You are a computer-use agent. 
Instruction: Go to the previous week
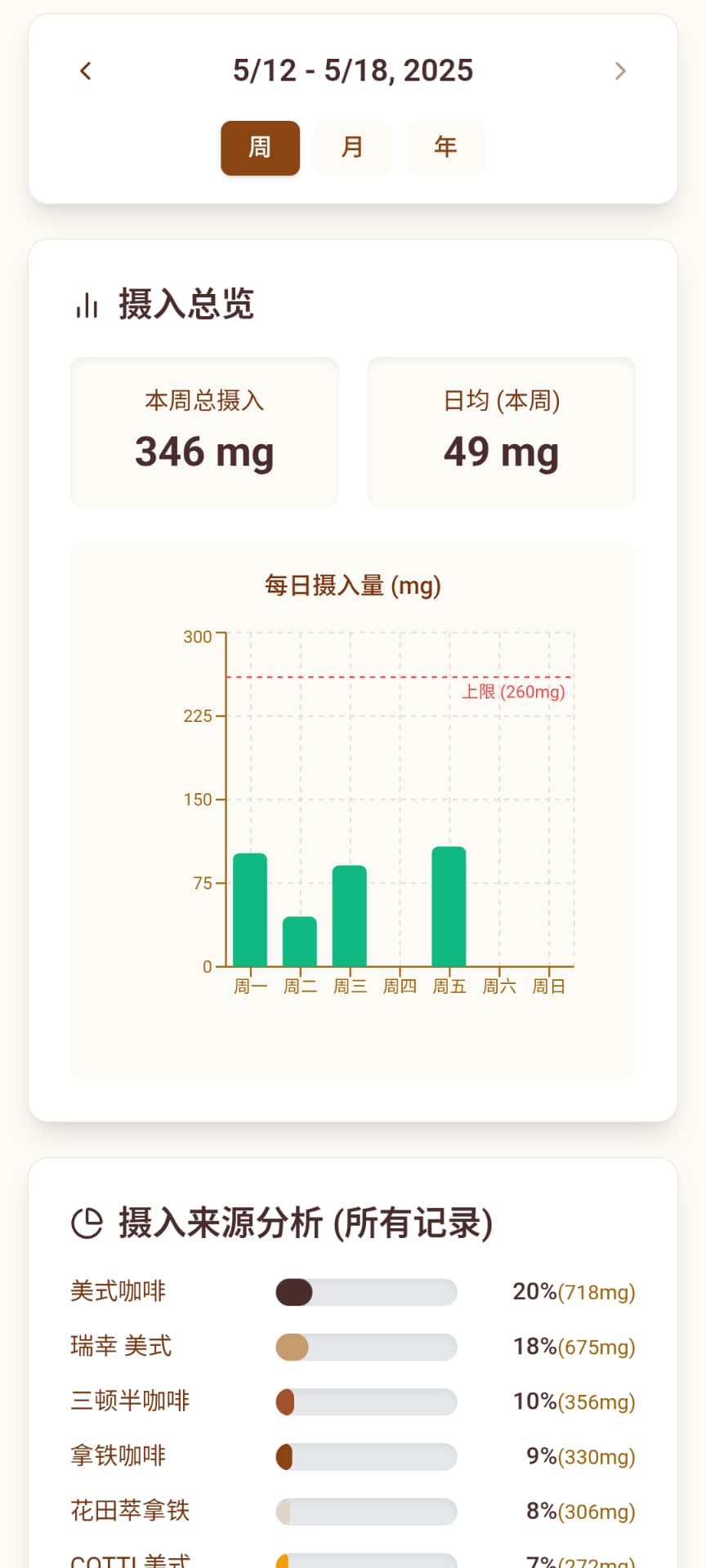coord(86,71)
